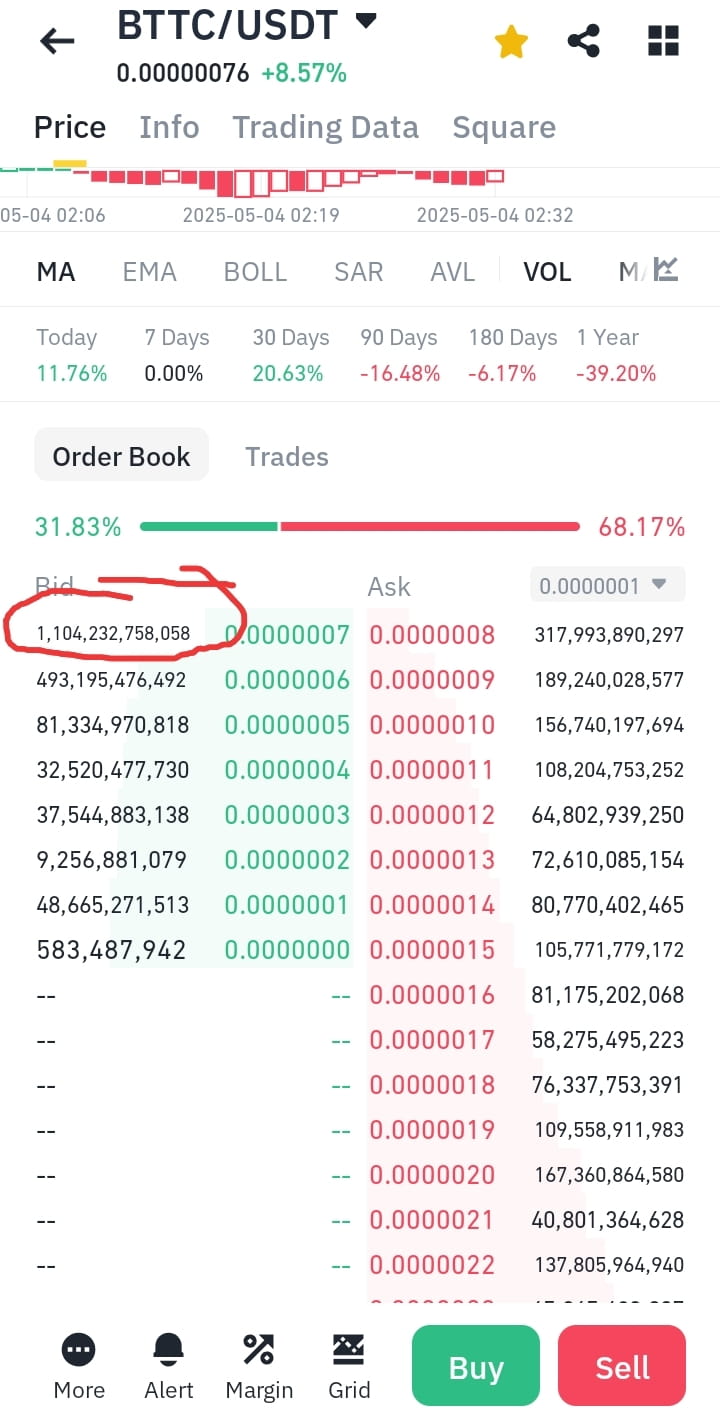Enable the SAR indicator

pos(358,271)
